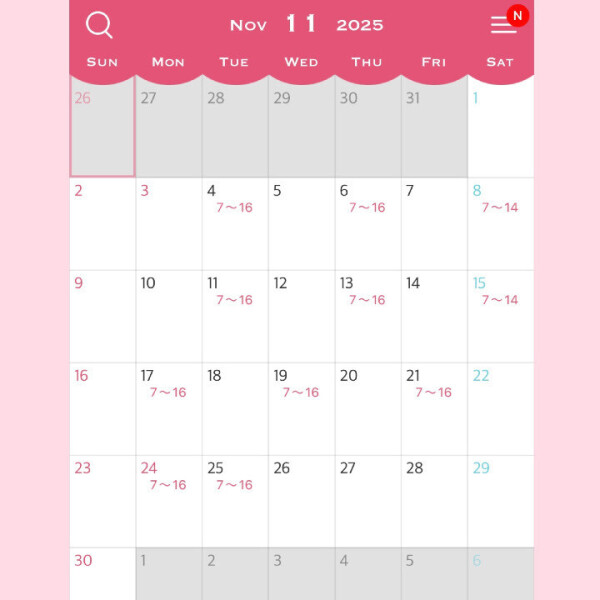
Task: Select Monday November 17
Action: pos(168,408)
